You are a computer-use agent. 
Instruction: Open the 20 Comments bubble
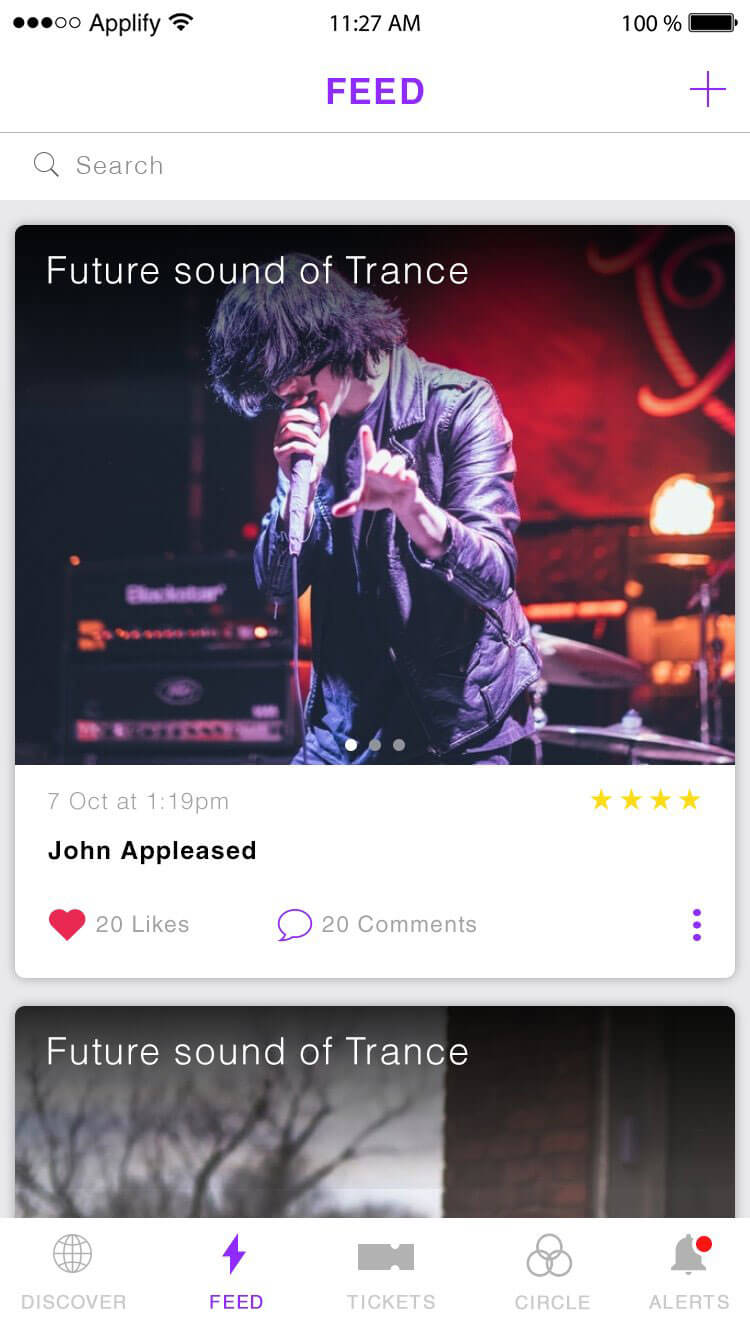[294, 925]
